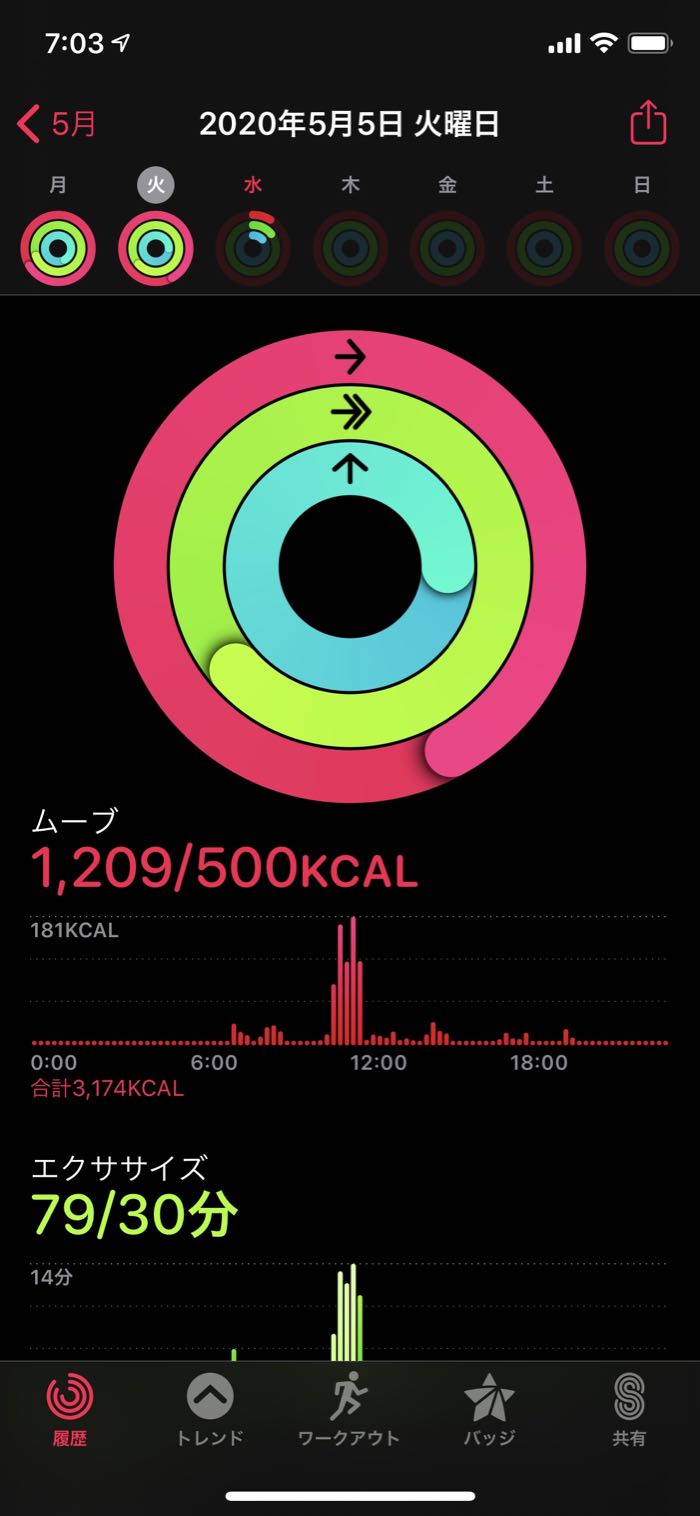Select Sunday (日) activity rings
The image size is (700, 1516).
[642, 248]
